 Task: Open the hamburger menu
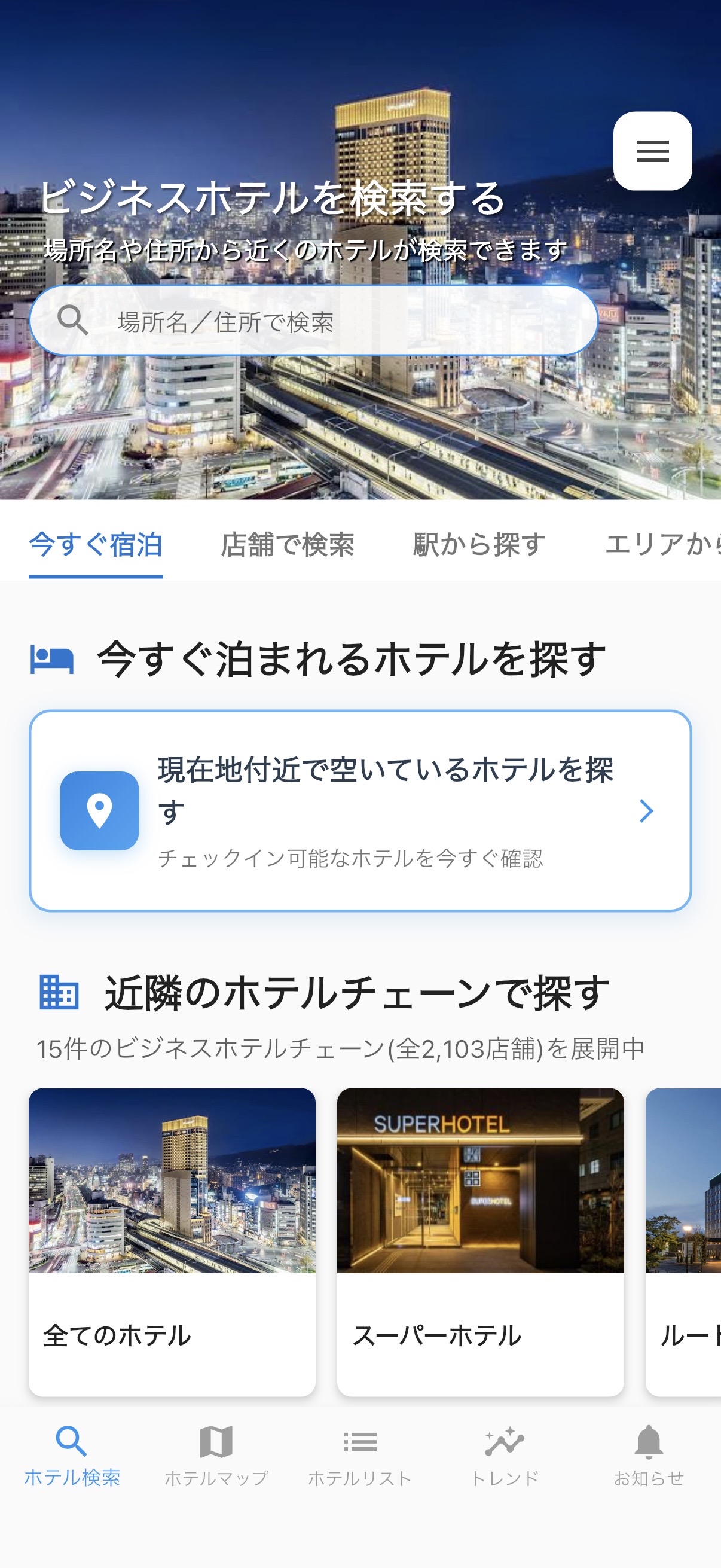(653, 151)
